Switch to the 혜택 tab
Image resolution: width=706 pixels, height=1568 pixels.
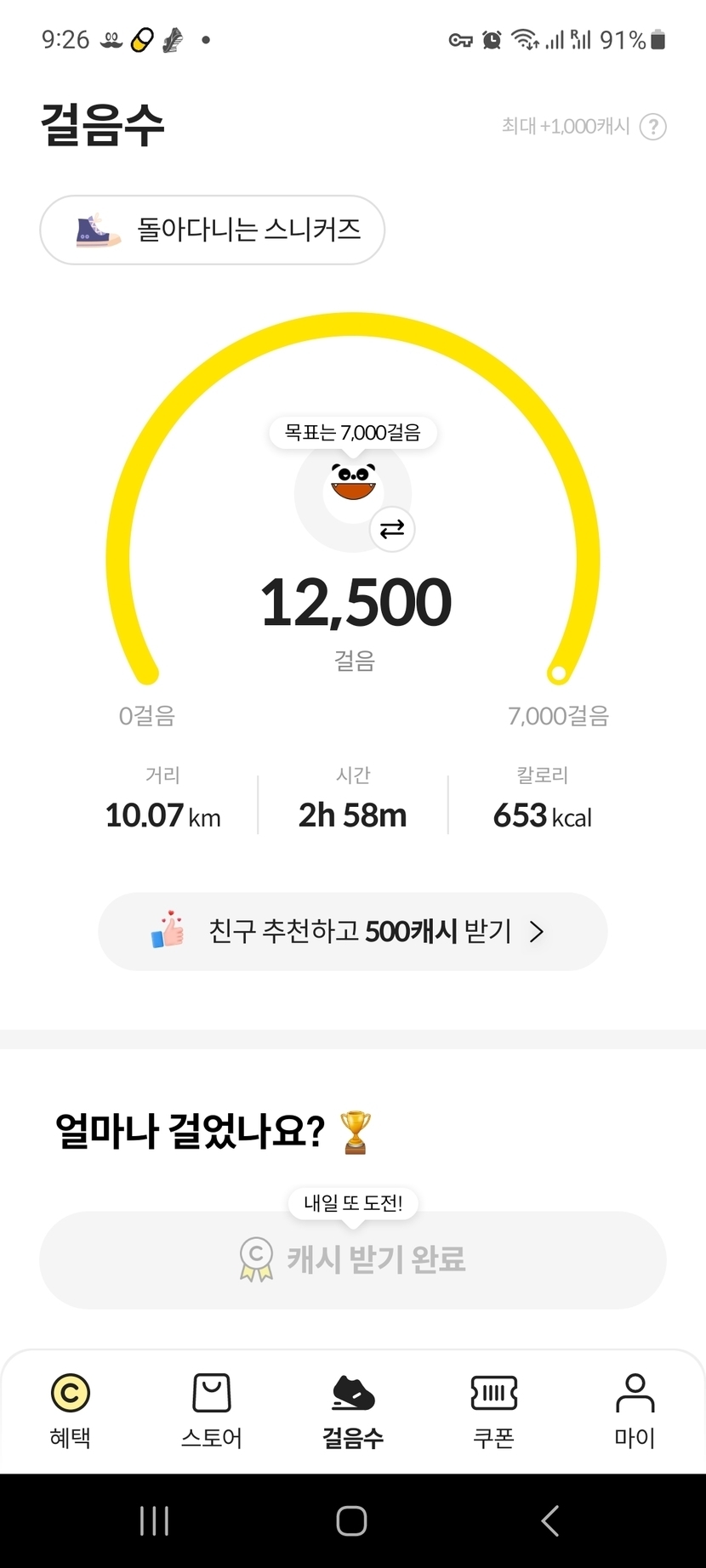71,1411
